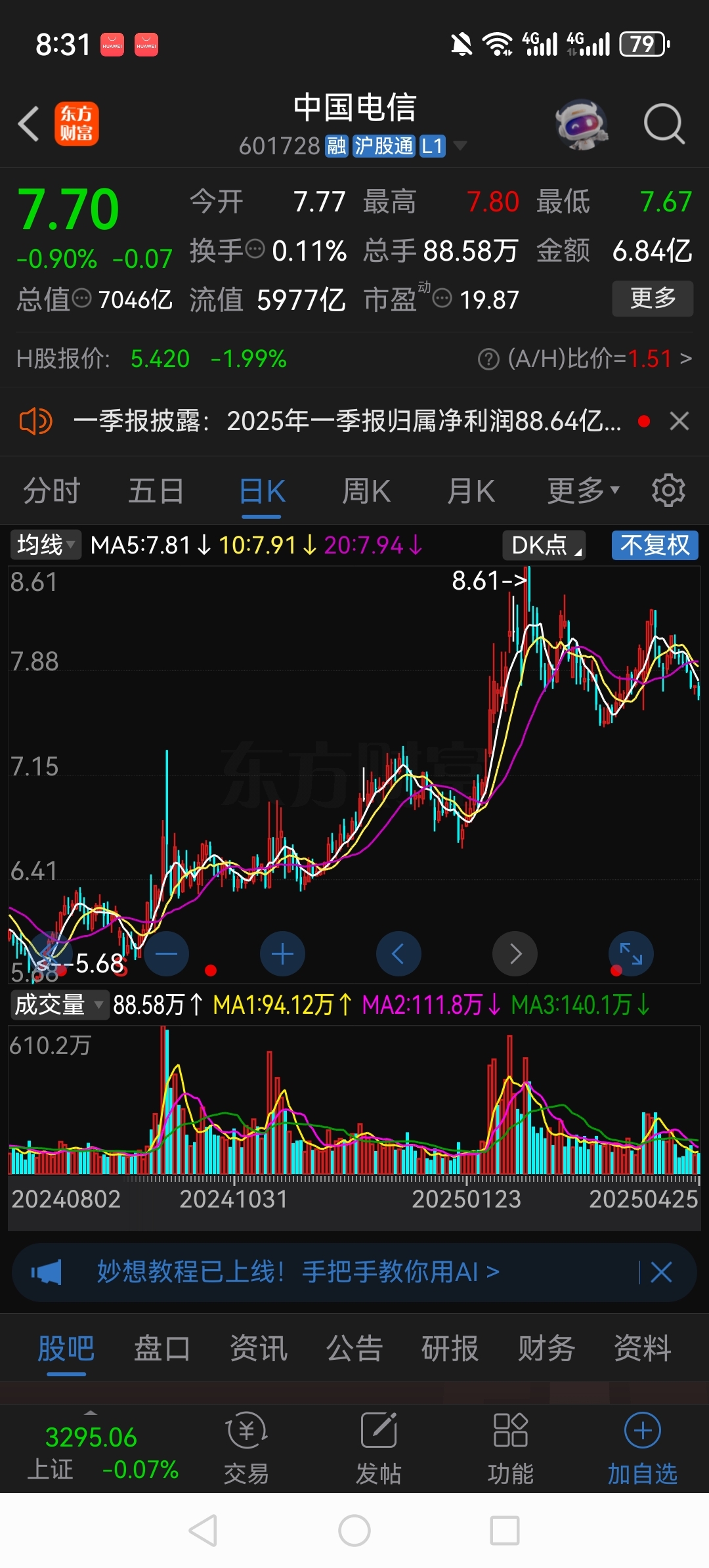Switch to the 分时 chart tab
Image resolution: width=709 pixels, height=1568 pixels.
[52, 491]
